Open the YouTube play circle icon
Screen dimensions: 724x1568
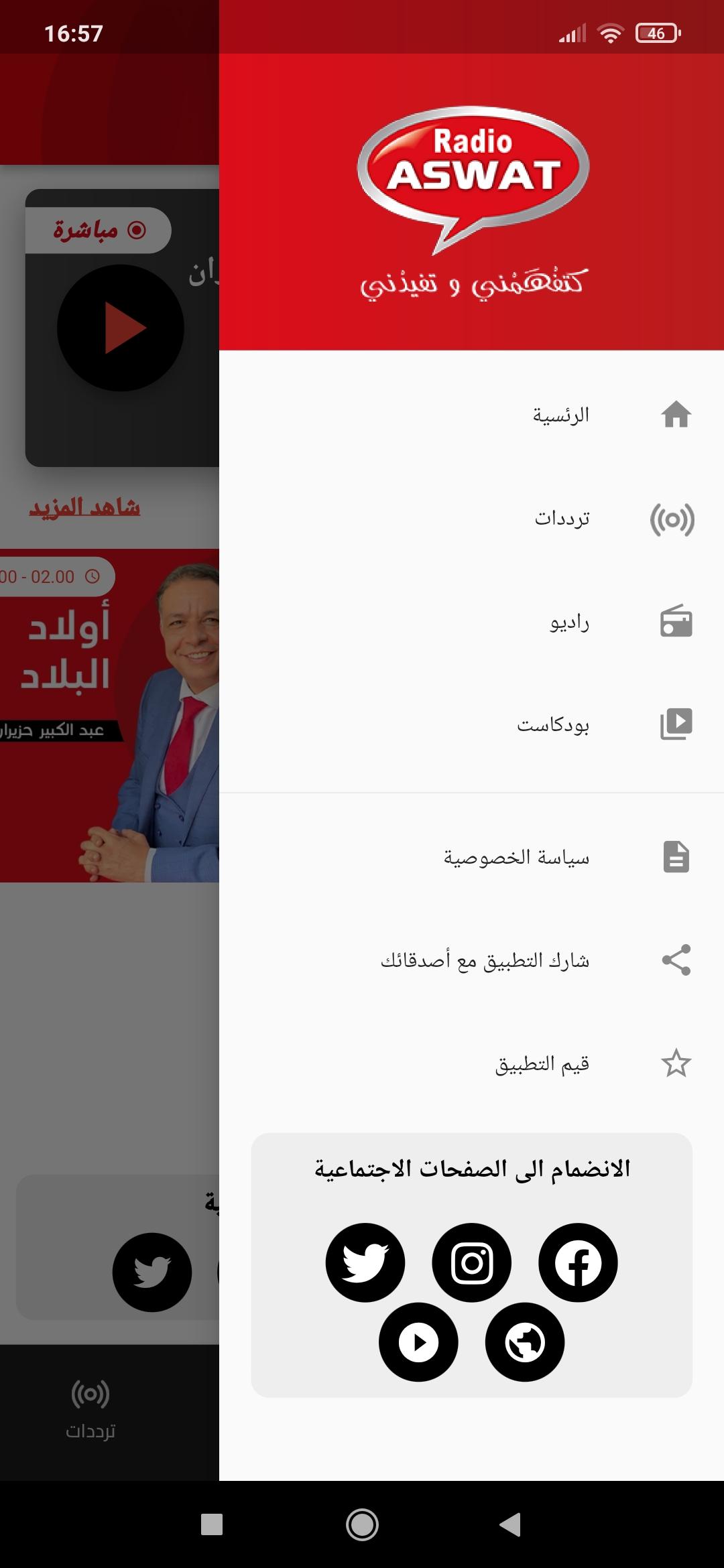418,1342
